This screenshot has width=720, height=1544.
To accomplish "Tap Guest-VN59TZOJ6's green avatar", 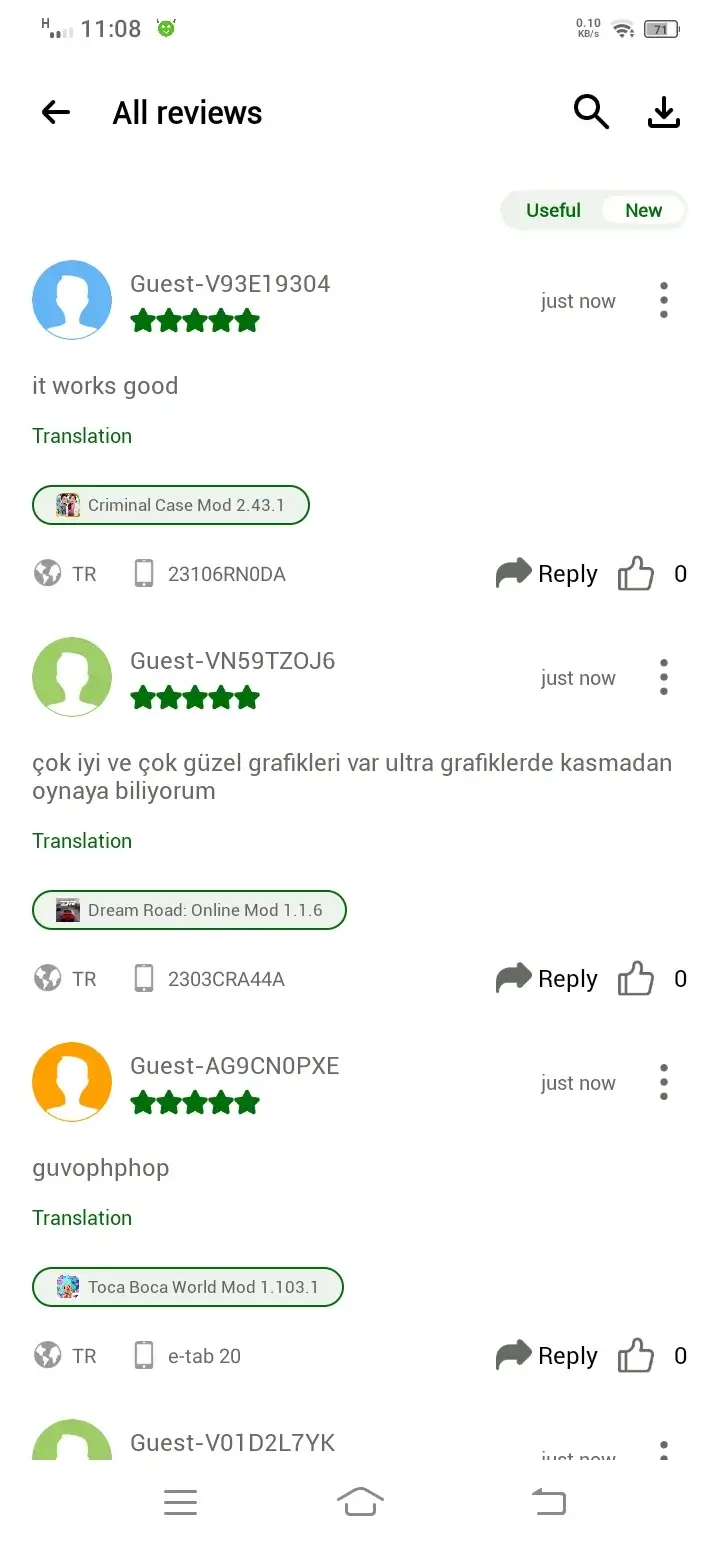I will [x=72, y=677].
